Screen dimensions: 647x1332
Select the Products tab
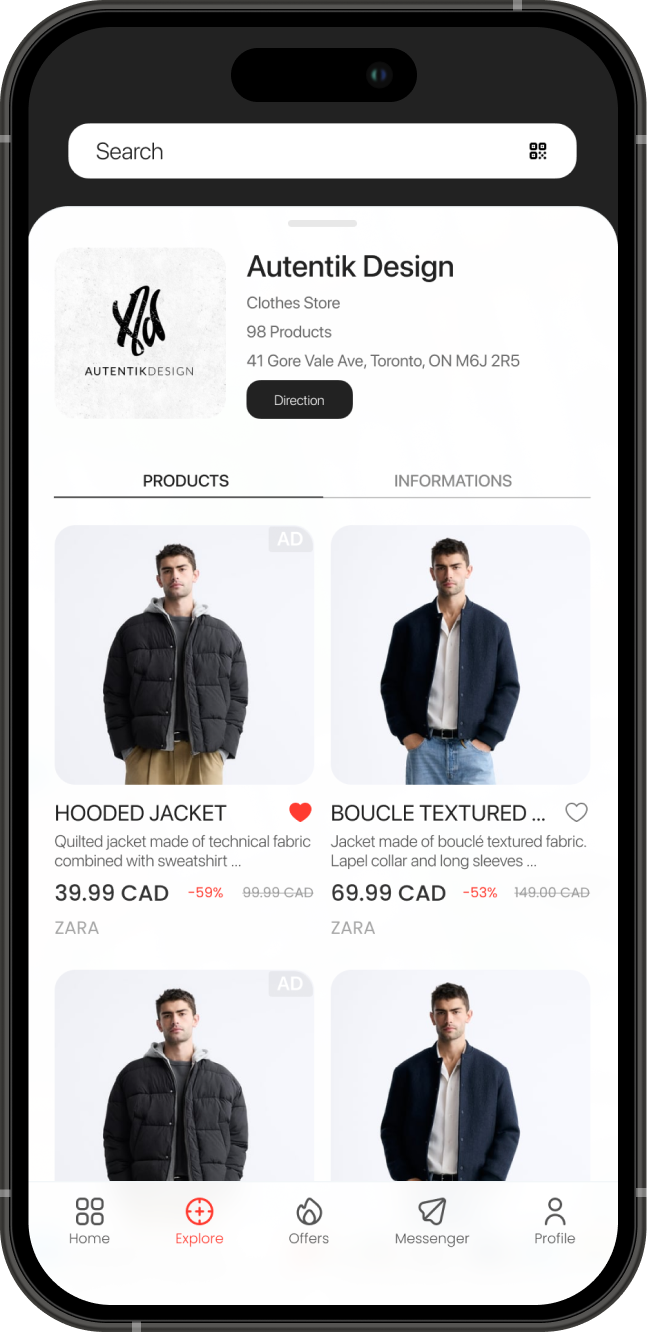click(186, 481)
